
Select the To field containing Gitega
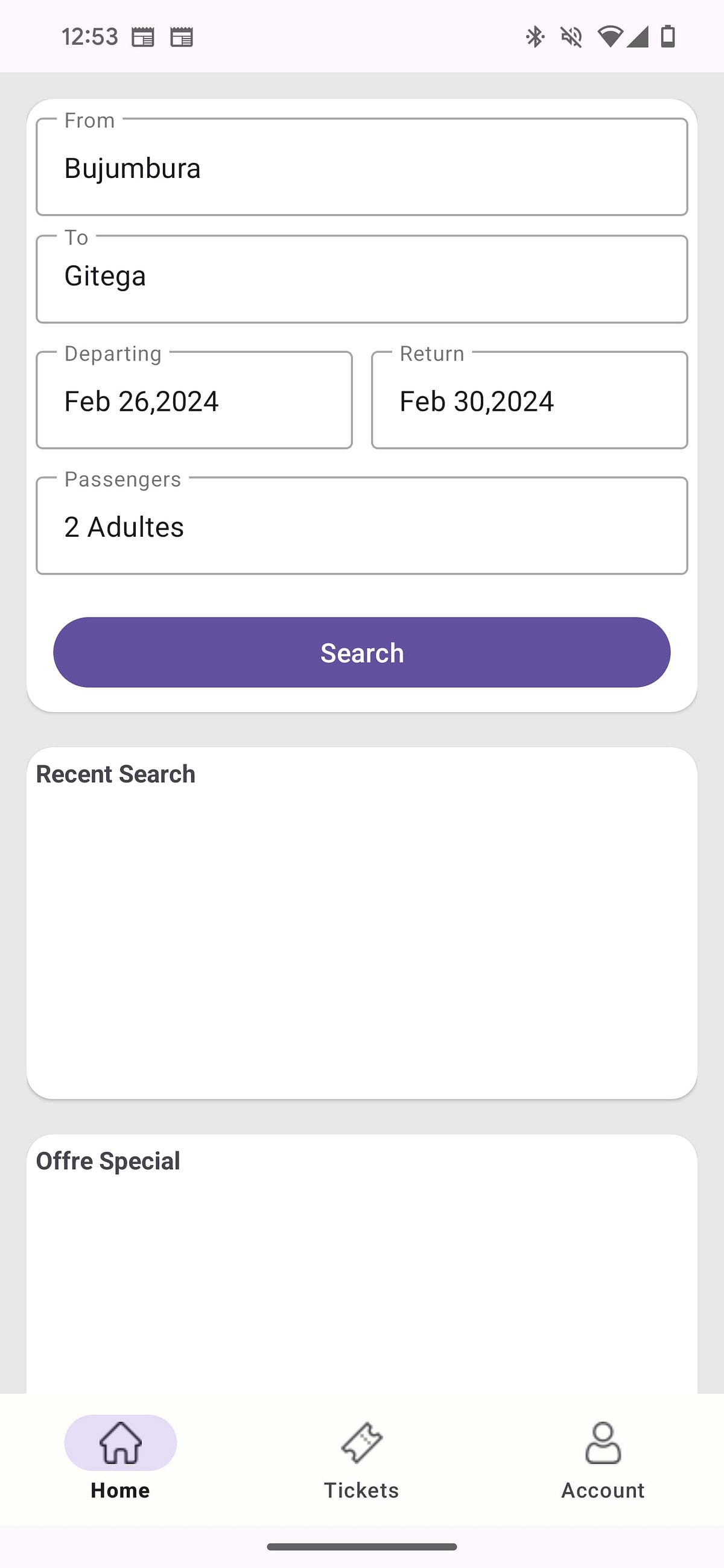tap(361, 275)
